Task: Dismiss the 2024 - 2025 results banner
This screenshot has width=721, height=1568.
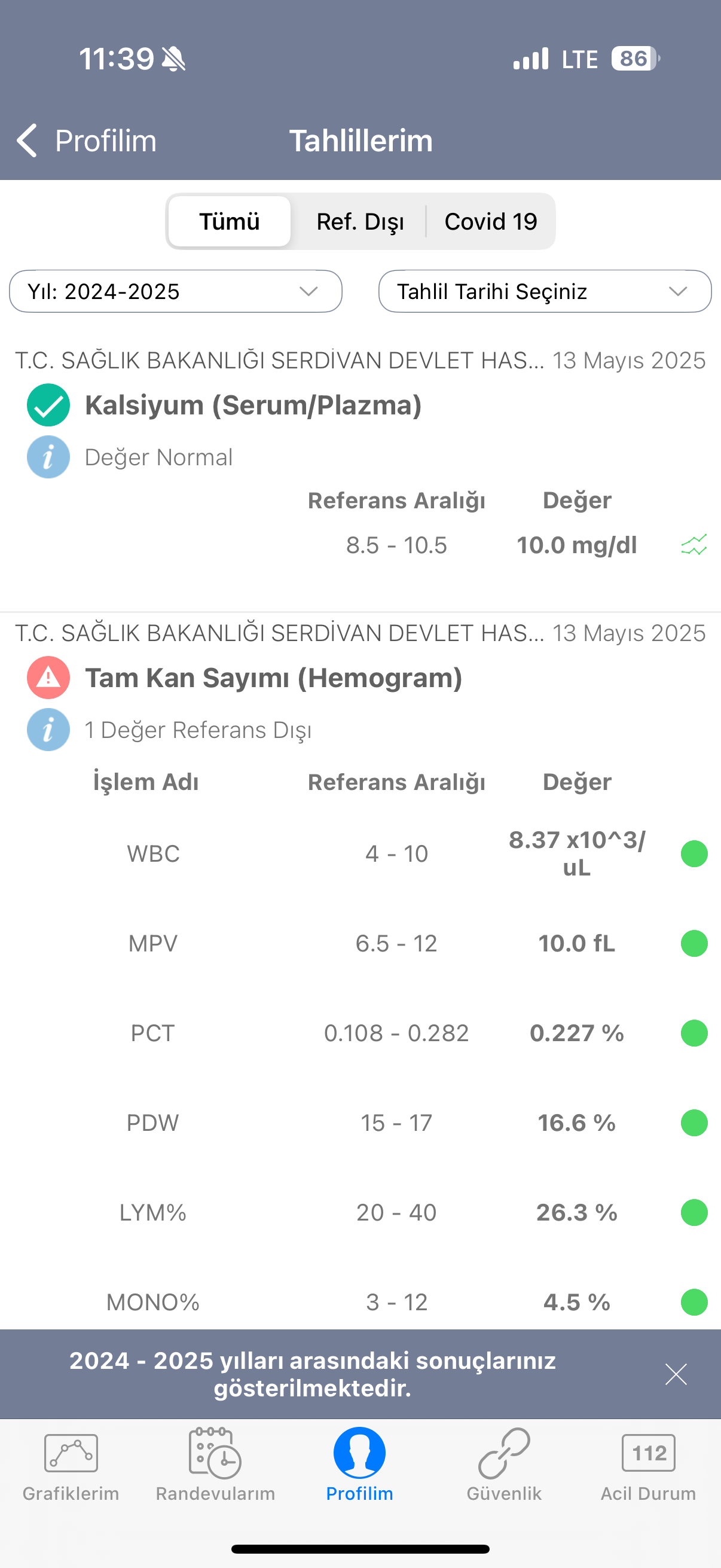Action: [676, 1374]
